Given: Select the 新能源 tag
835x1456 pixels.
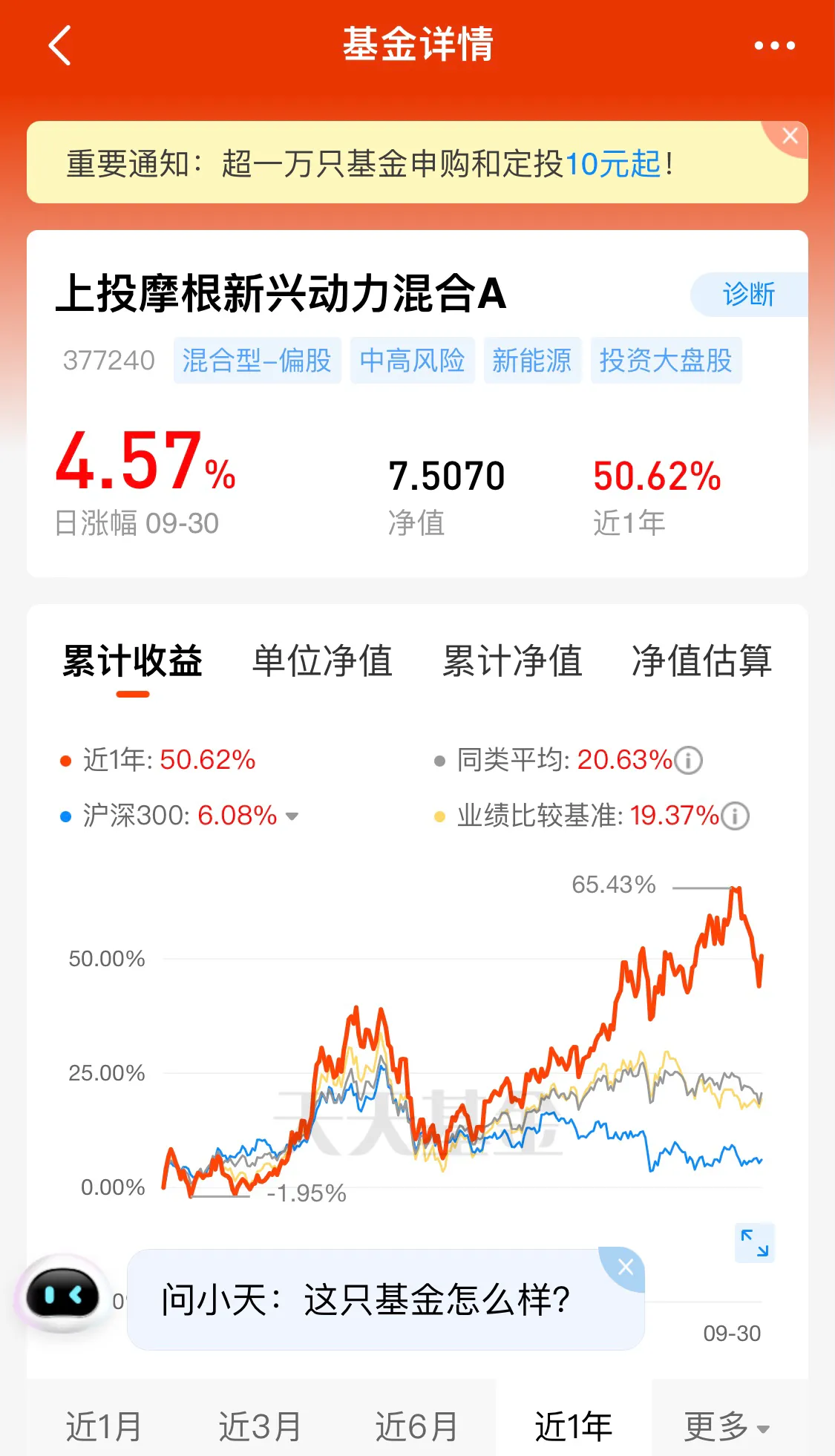Looking at the screenshot, I should coord(531,361).
